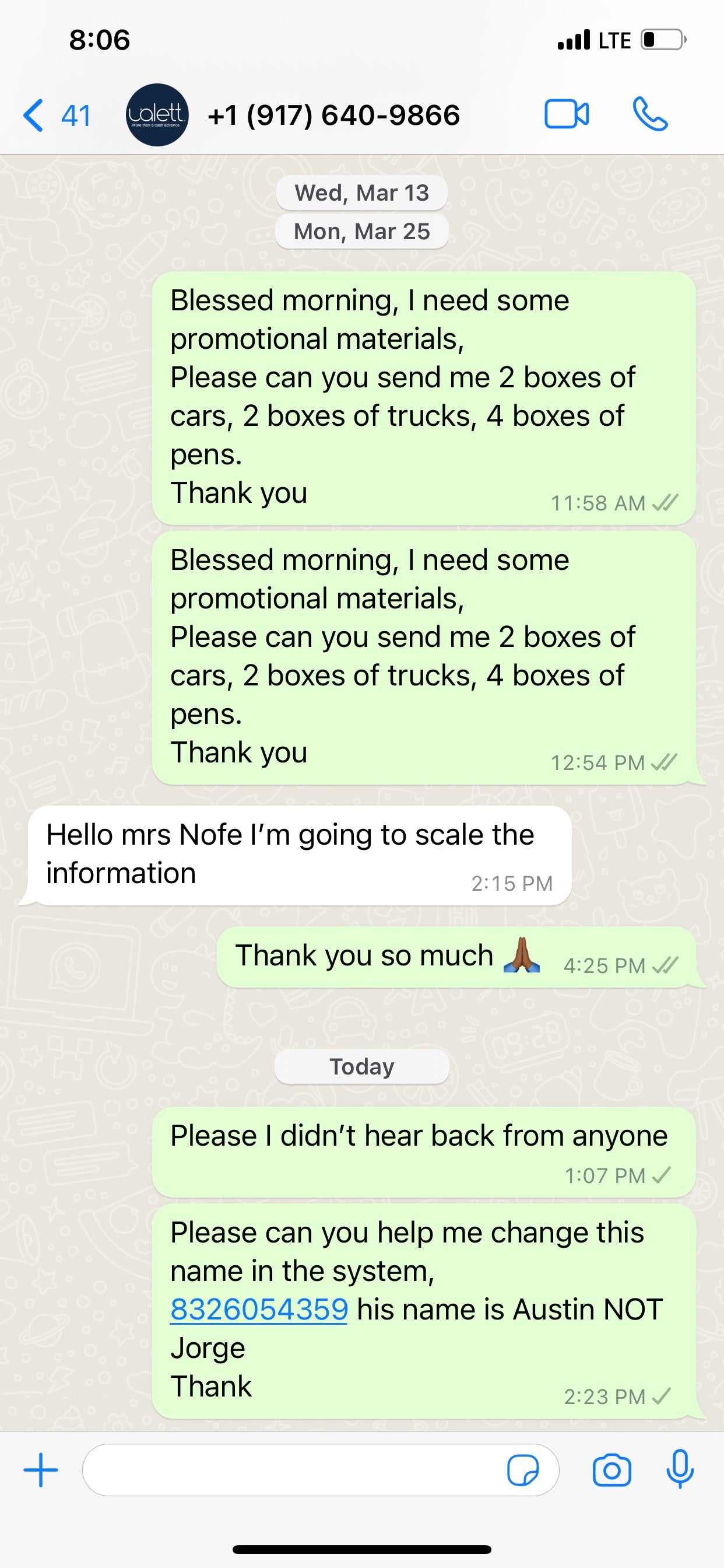Tap the microphone to record voice message

[680, 1469]
